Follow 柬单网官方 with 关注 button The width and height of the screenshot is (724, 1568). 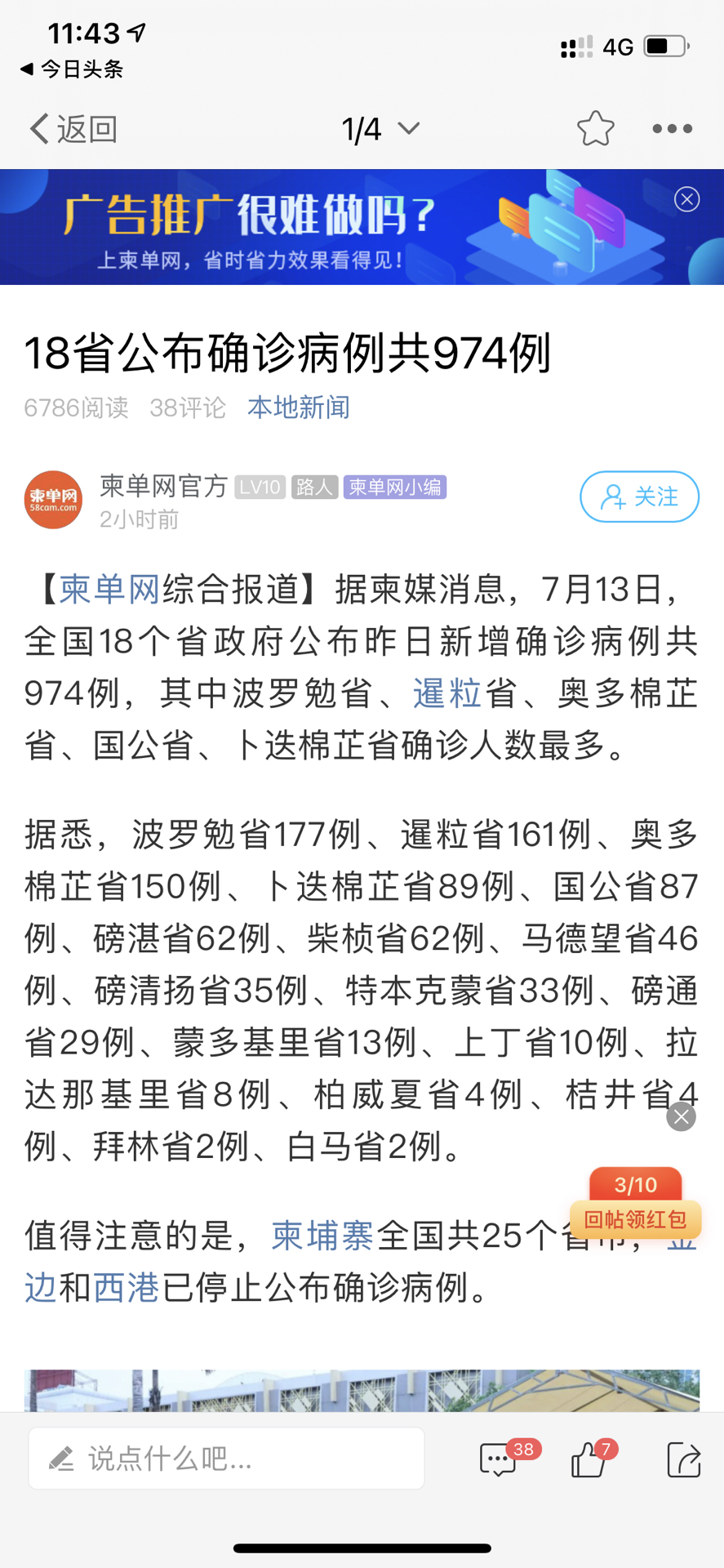click(639, 497)
